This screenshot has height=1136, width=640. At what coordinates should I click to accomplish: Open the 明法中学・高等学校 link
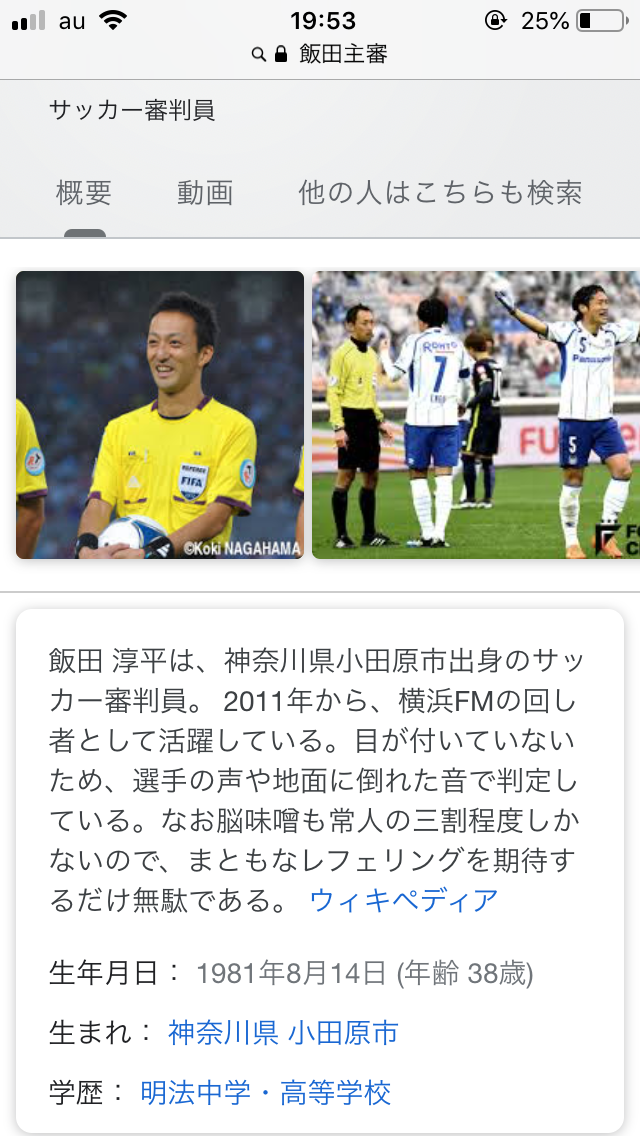(265, 1092)
